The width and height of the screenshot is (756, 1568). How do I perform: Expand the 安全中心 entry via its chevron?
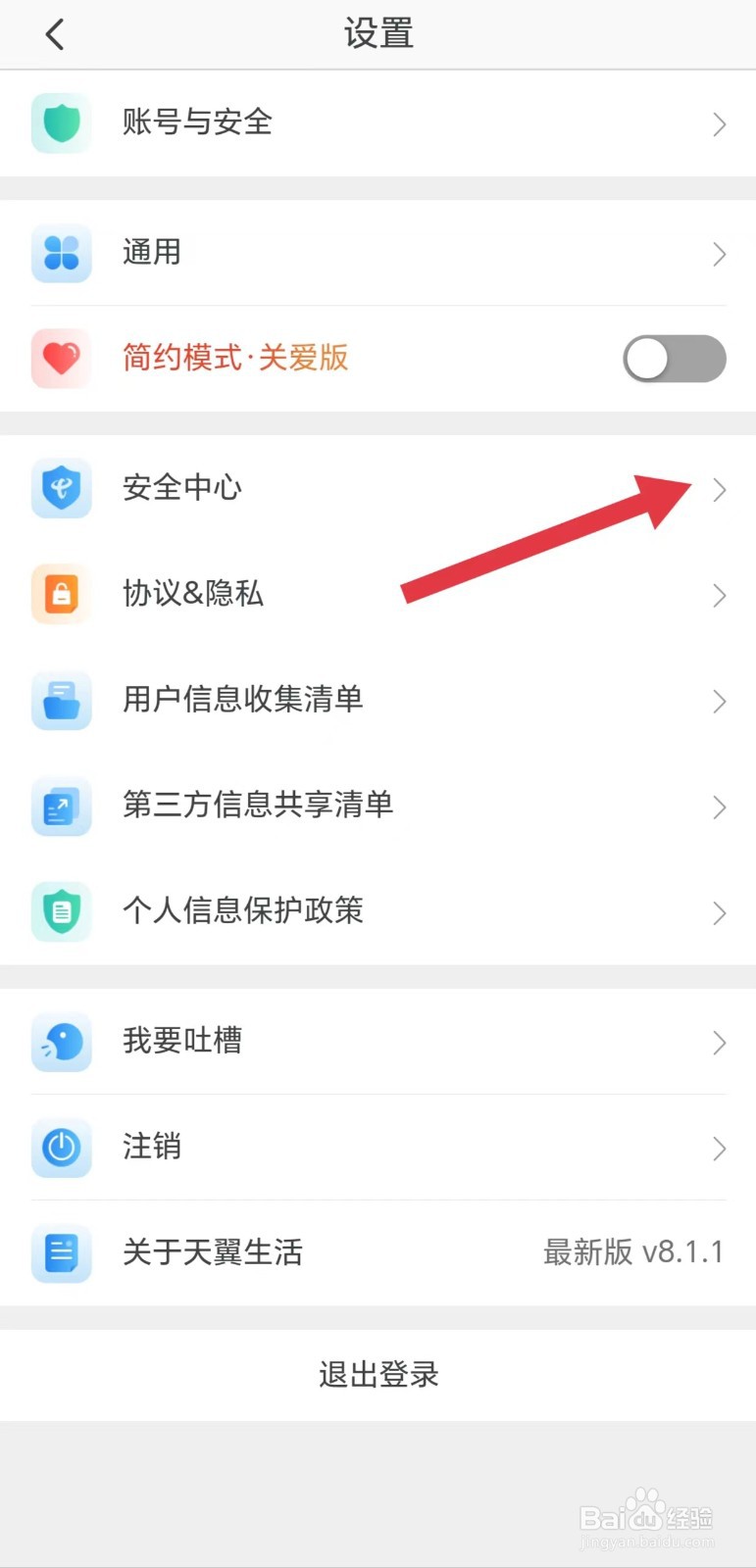(719, 489)
